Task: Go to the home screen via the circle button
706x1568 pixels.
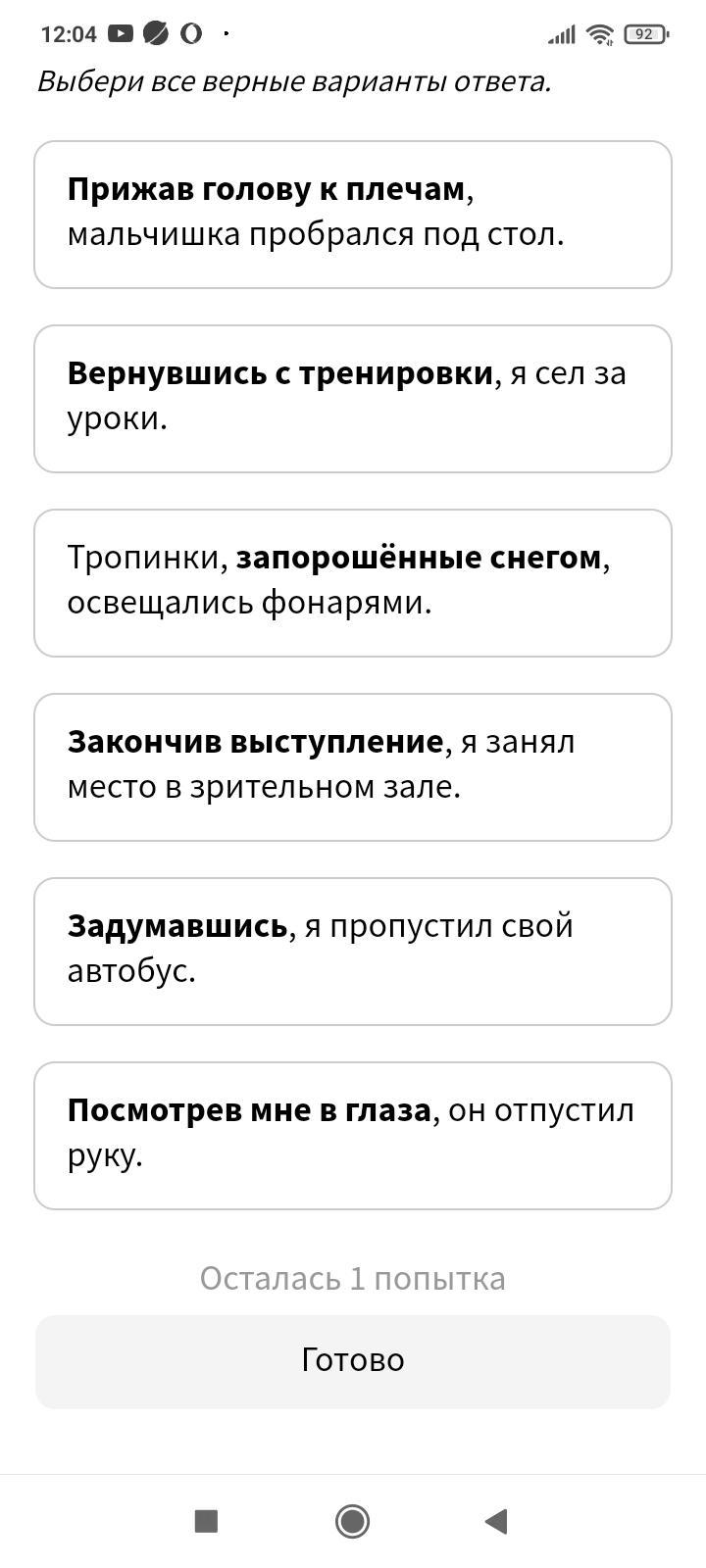Action: point(352,1521)
